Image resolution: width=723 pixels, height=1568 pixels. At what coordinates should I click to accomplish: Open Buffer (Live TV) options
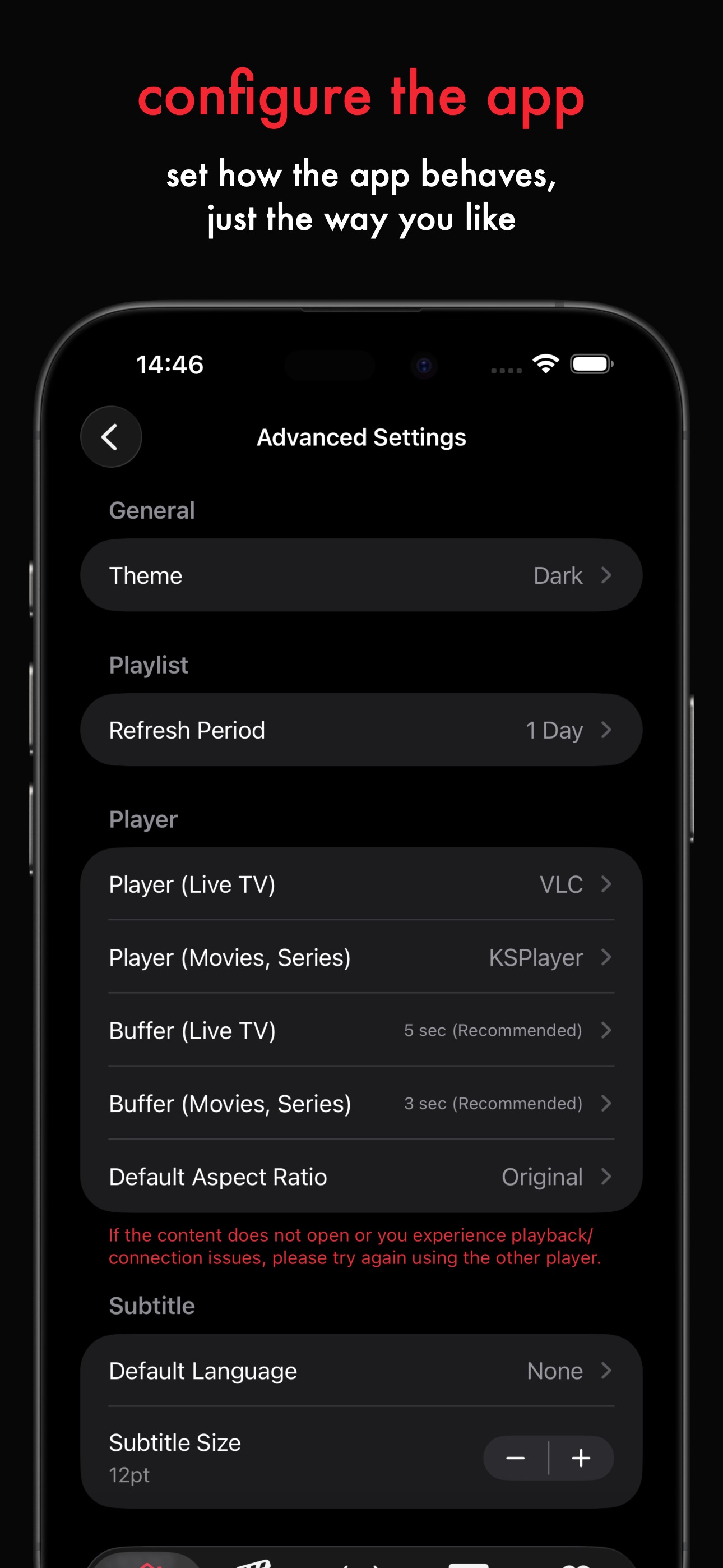pyautogui.click(x=361, y=1030)
